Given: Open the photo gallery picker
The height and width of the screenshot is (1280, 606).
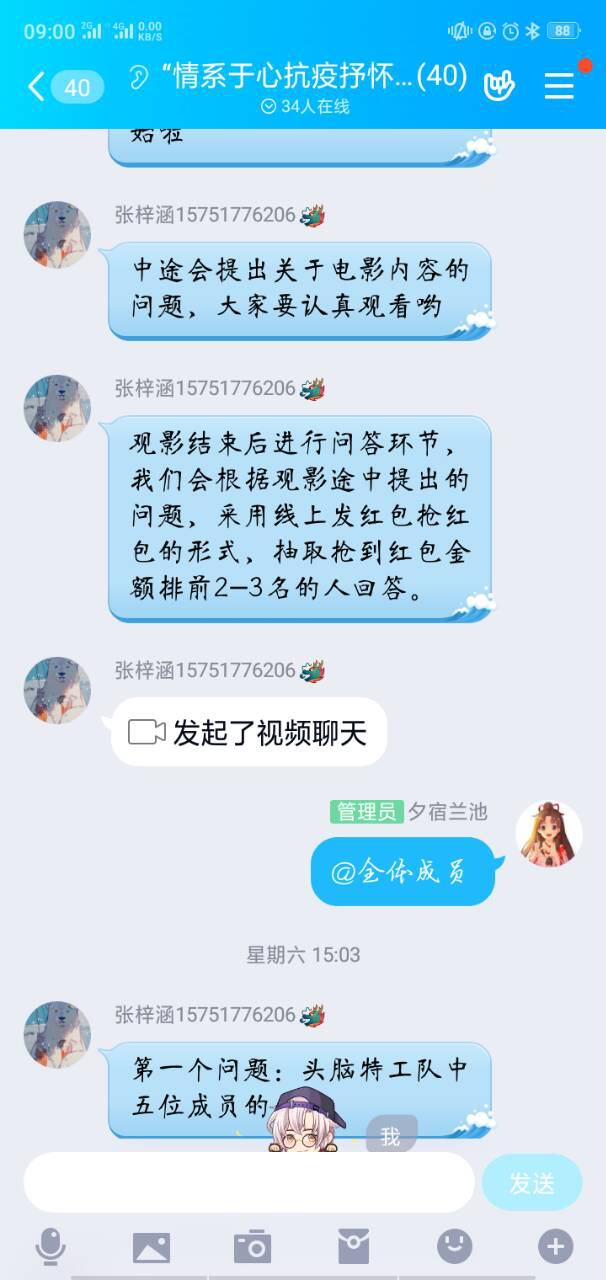Looking at the screenshot, I should (x=151, y=1246).
